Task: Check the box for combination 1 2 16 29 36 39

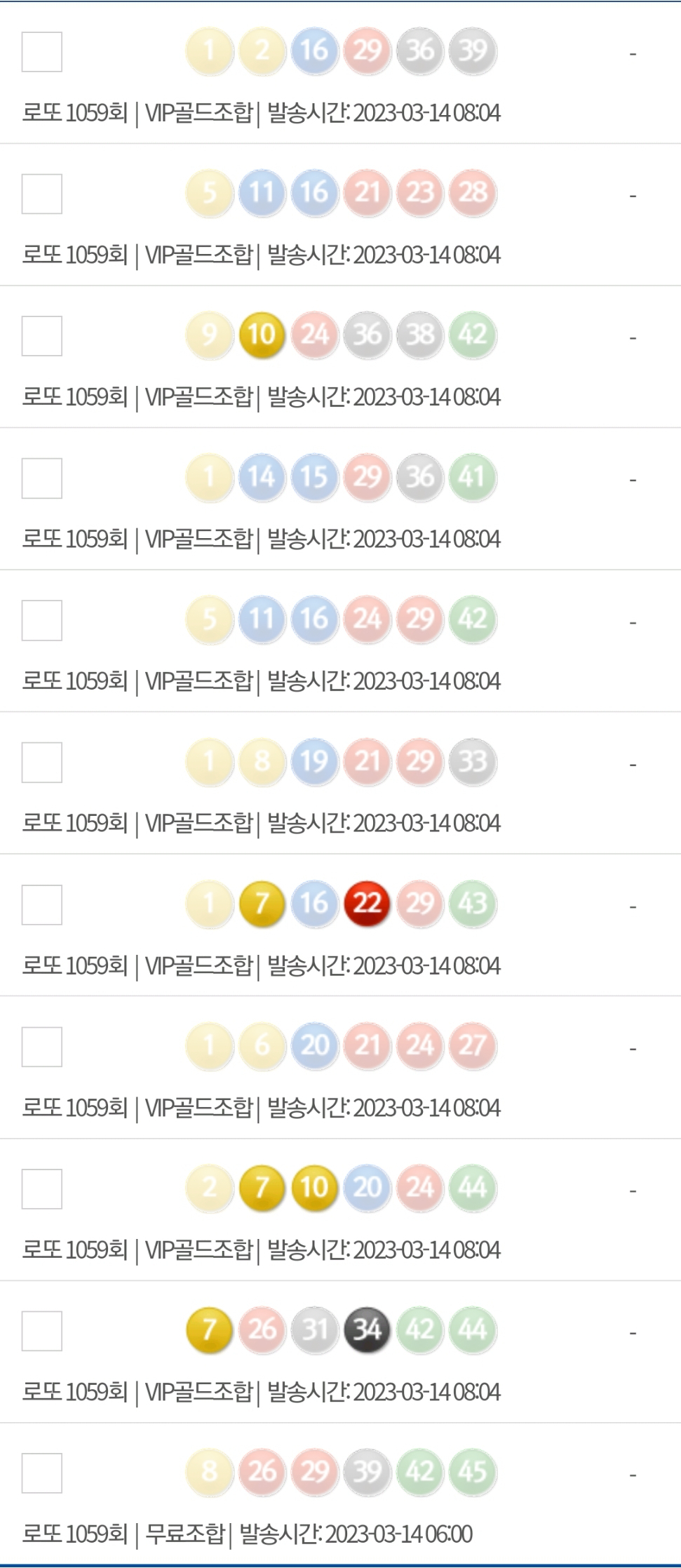Action: (x=42, y=52)
